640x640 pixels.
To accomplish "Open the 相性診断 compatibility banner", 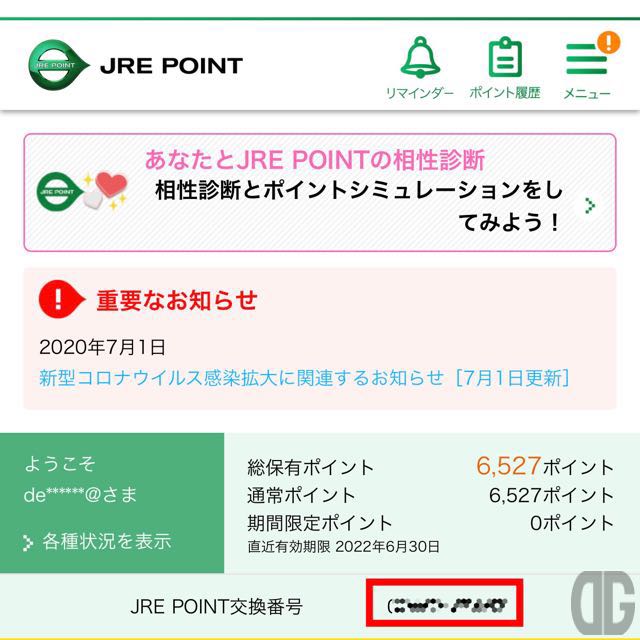I will pos(320,193).
